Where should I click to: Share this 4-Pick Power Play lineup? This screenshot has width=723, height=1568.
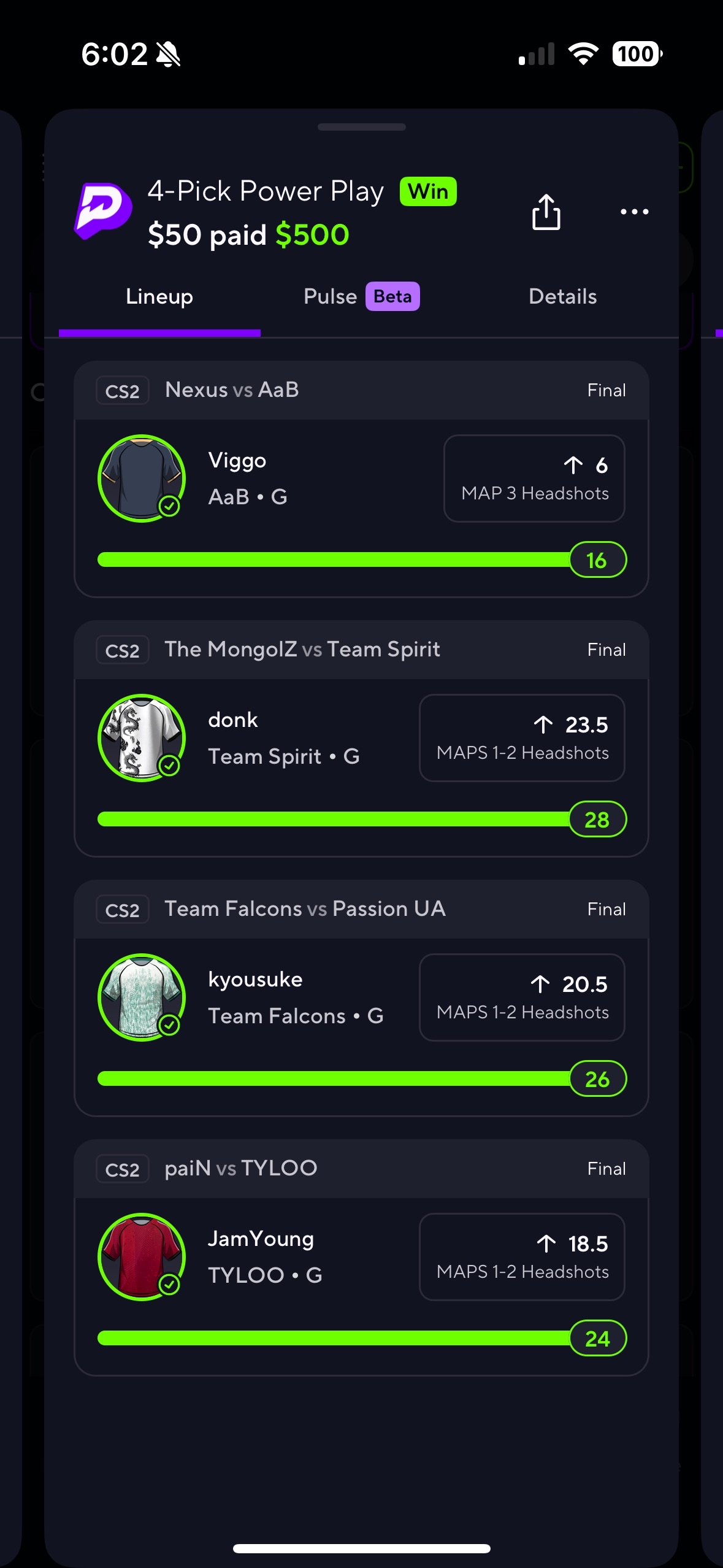coord(546,212)
